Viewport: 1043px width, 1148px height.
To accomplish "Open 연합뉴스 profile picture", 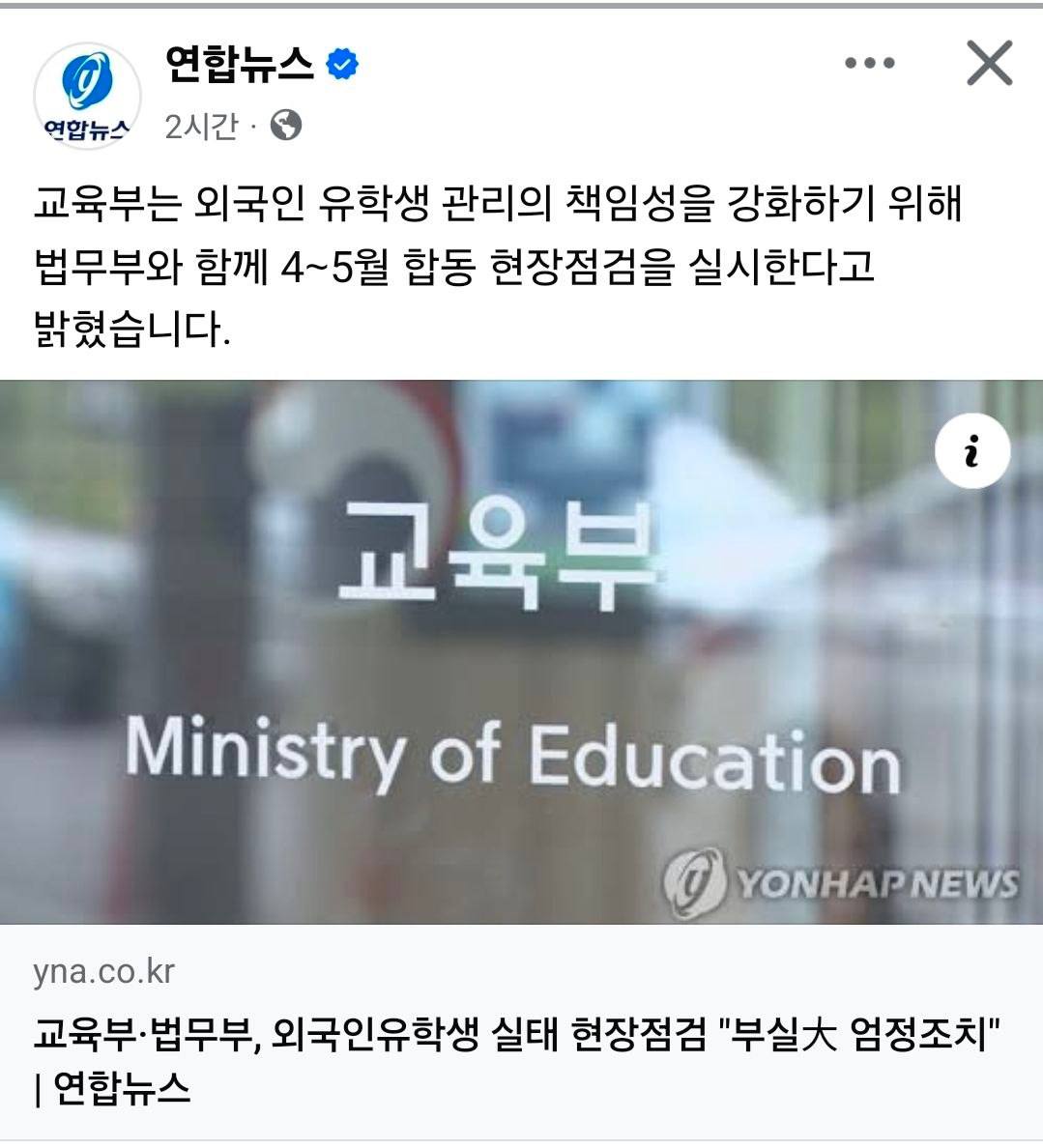I will click(x=87, y=95).
